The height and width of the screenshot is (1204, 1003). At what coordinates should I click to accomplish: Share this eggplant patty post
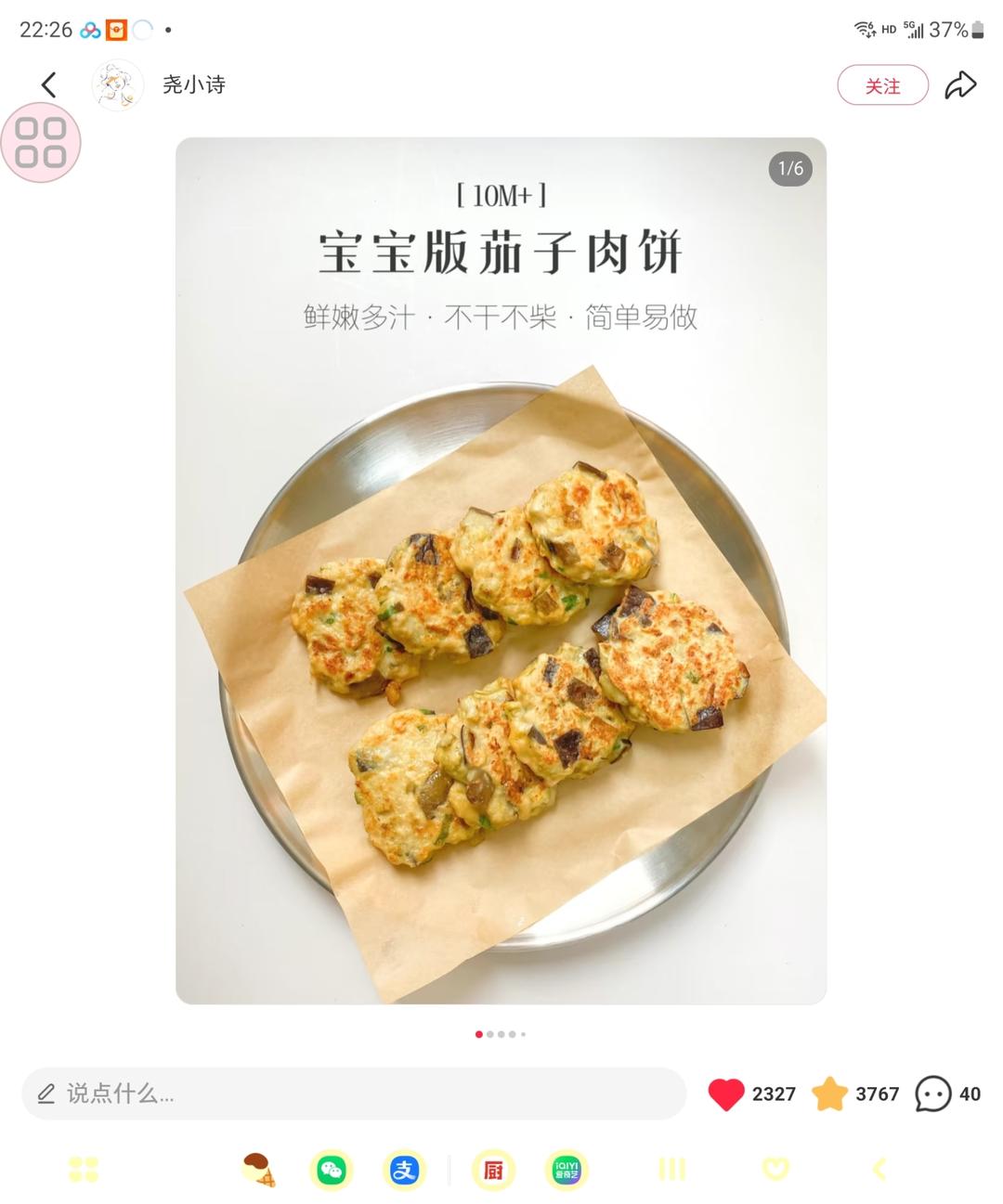tap(960, 85)
